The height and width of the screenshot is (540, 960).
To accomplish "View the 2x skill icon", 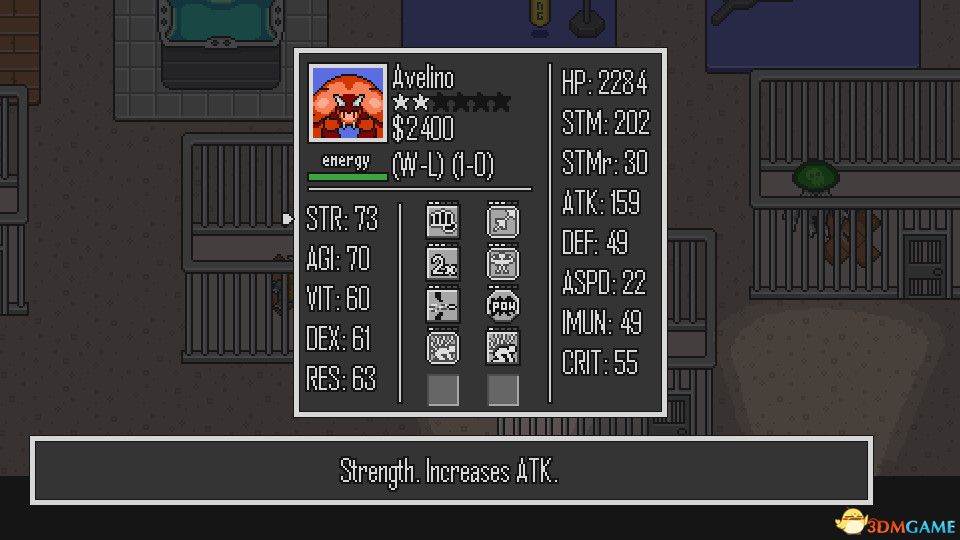I will coord(443,264).
